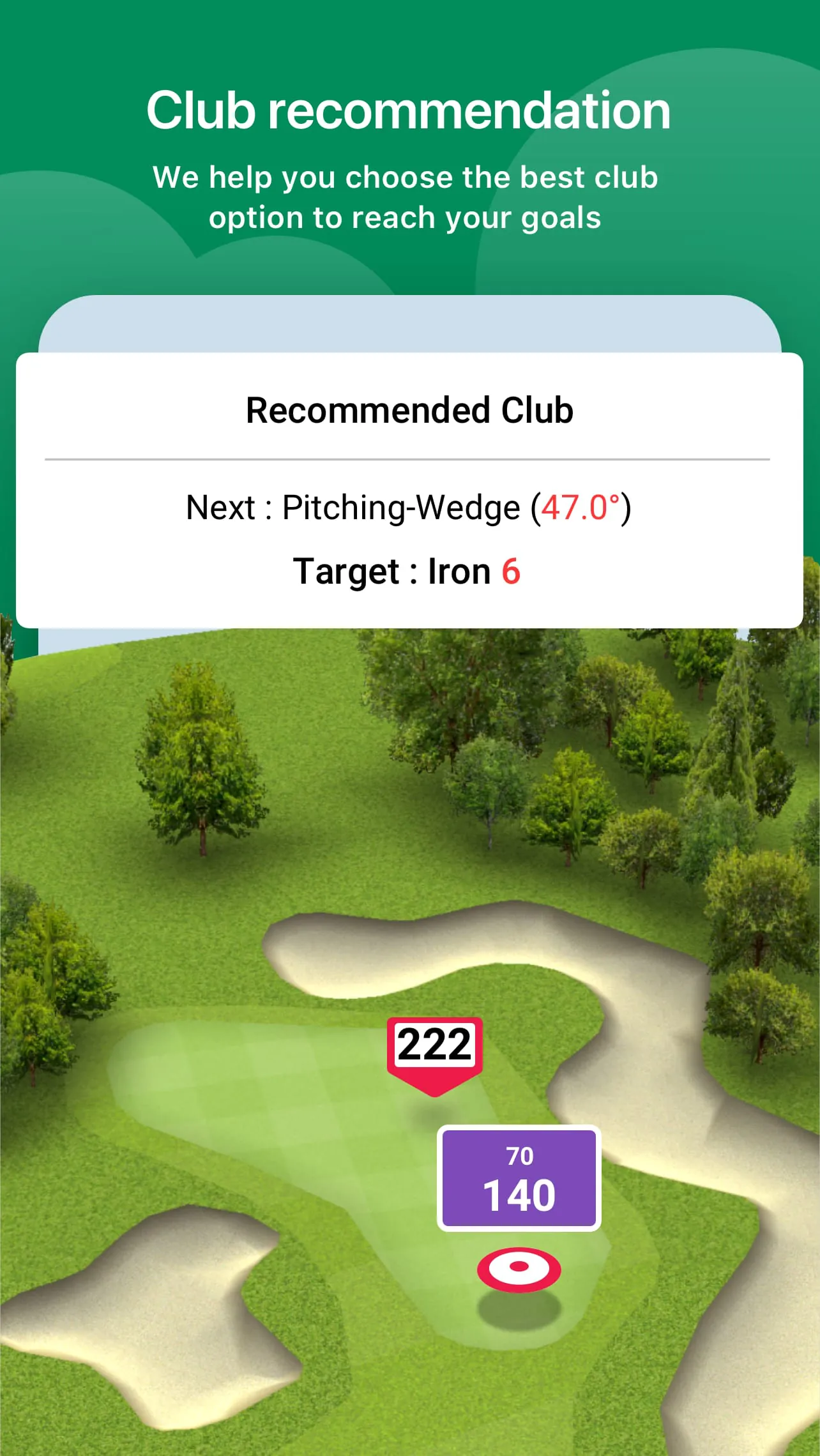This screenshot has height=1456, width=820.
Task: Collapse the light blue card header
Action: tap(409, 322)
